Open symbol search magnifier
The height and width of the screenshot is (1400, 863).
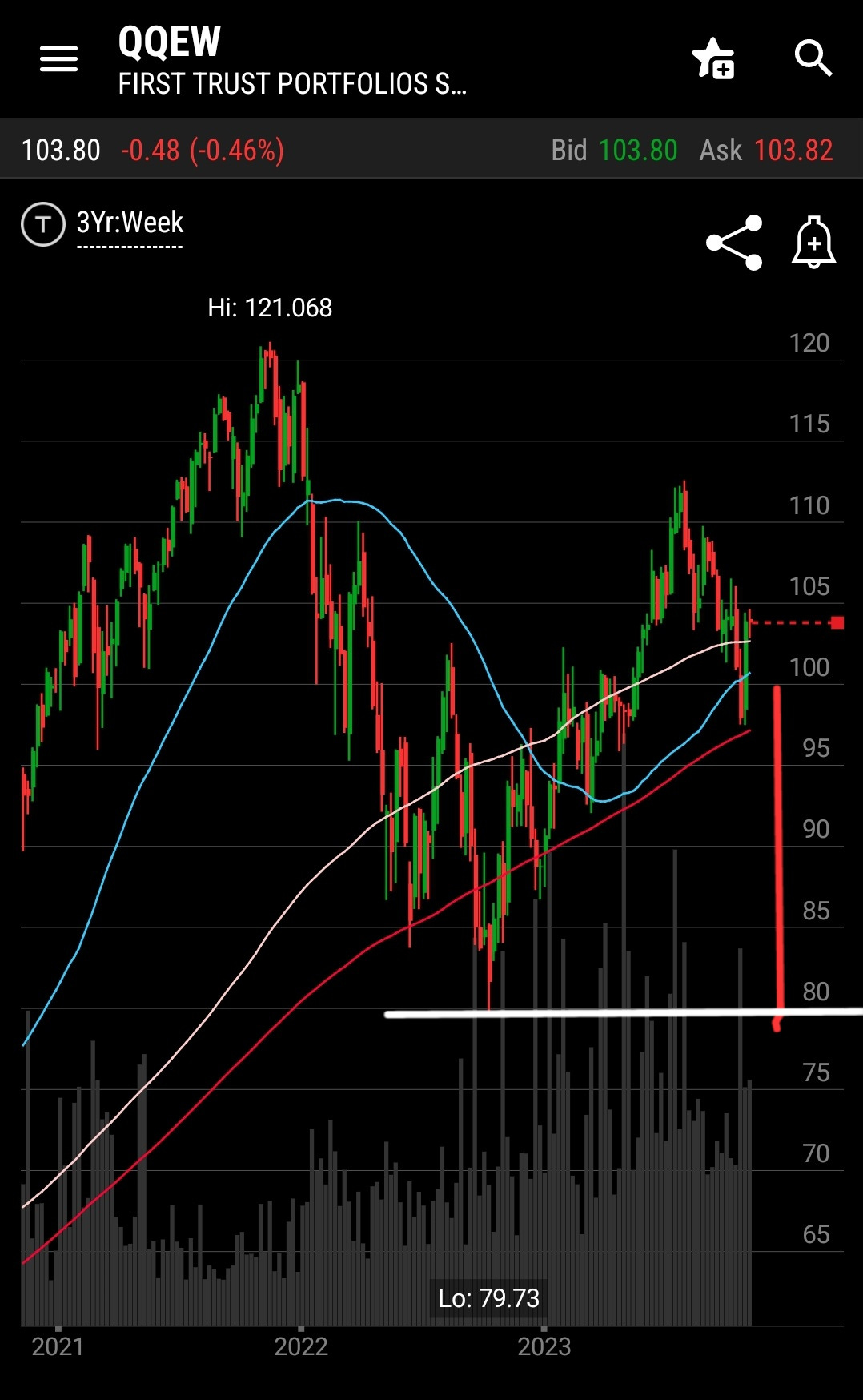coord(813,58)
